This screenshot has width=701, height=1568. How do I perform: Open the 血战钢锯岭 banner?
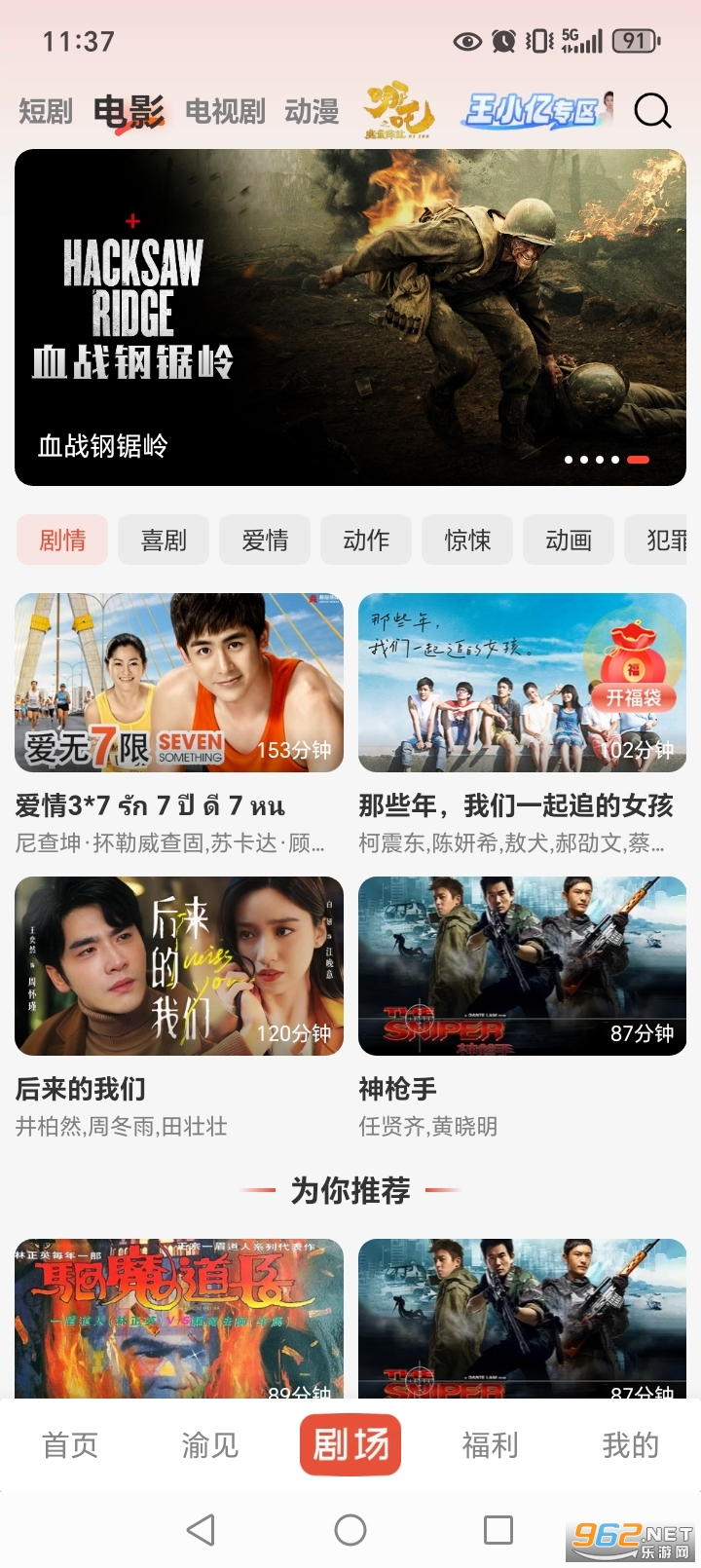pyautogui.click(x=350, y=317)
